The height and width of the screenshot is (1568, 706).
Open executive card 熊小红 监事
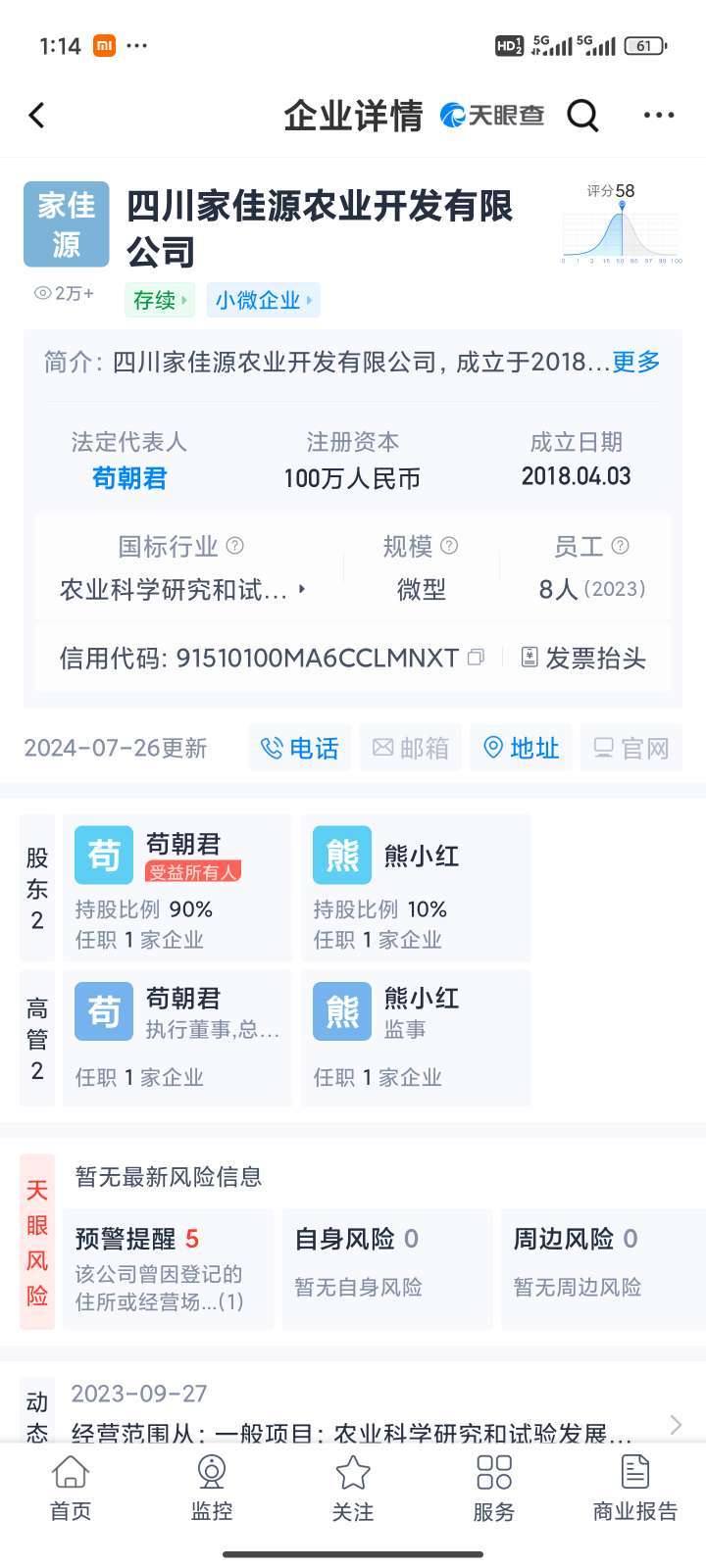tap(416, 1039)
